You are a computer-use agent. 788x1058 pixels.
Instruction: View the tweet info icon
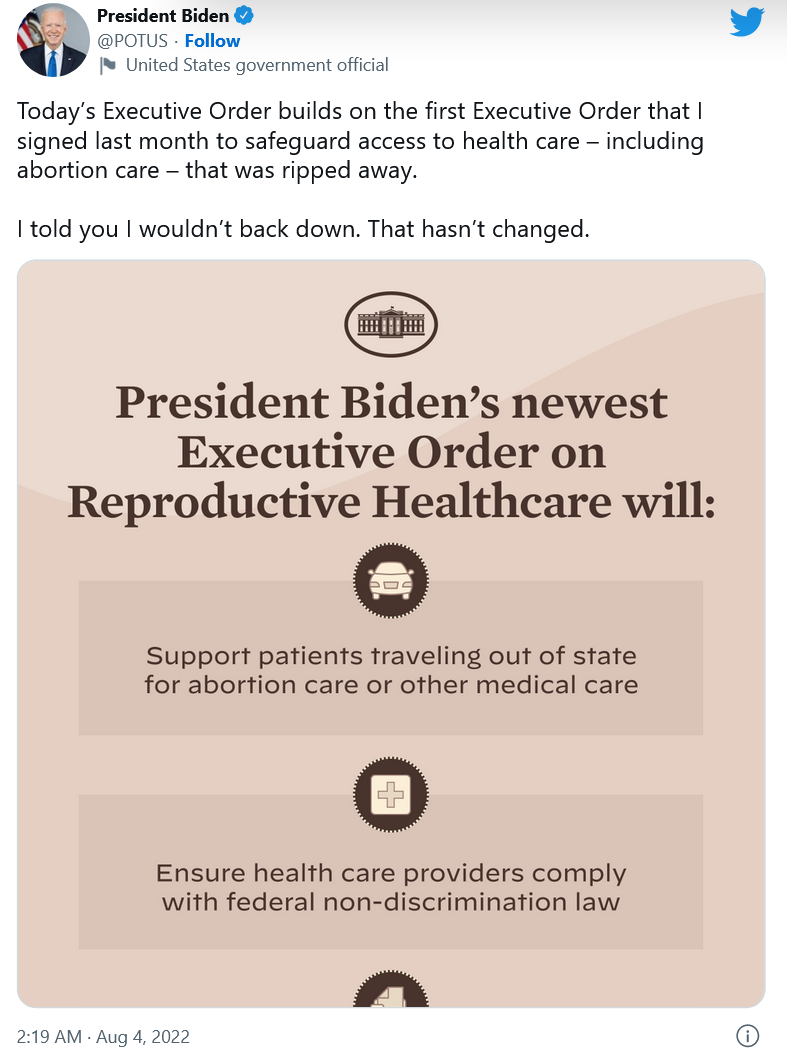(746, 1035)
